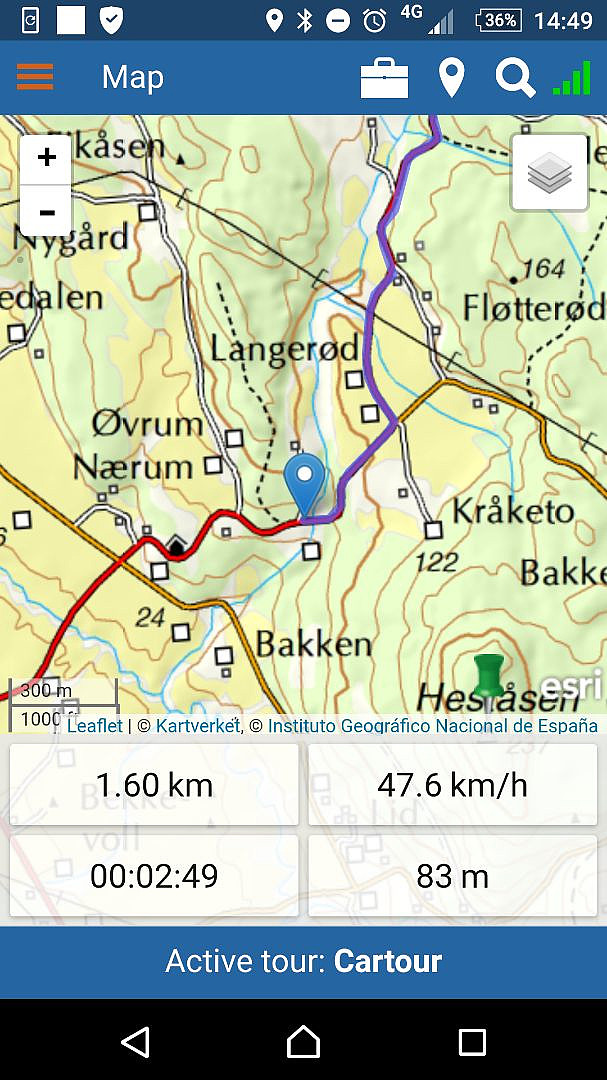
Task: Go to the home screen
Action: [x=303, y=1041]
